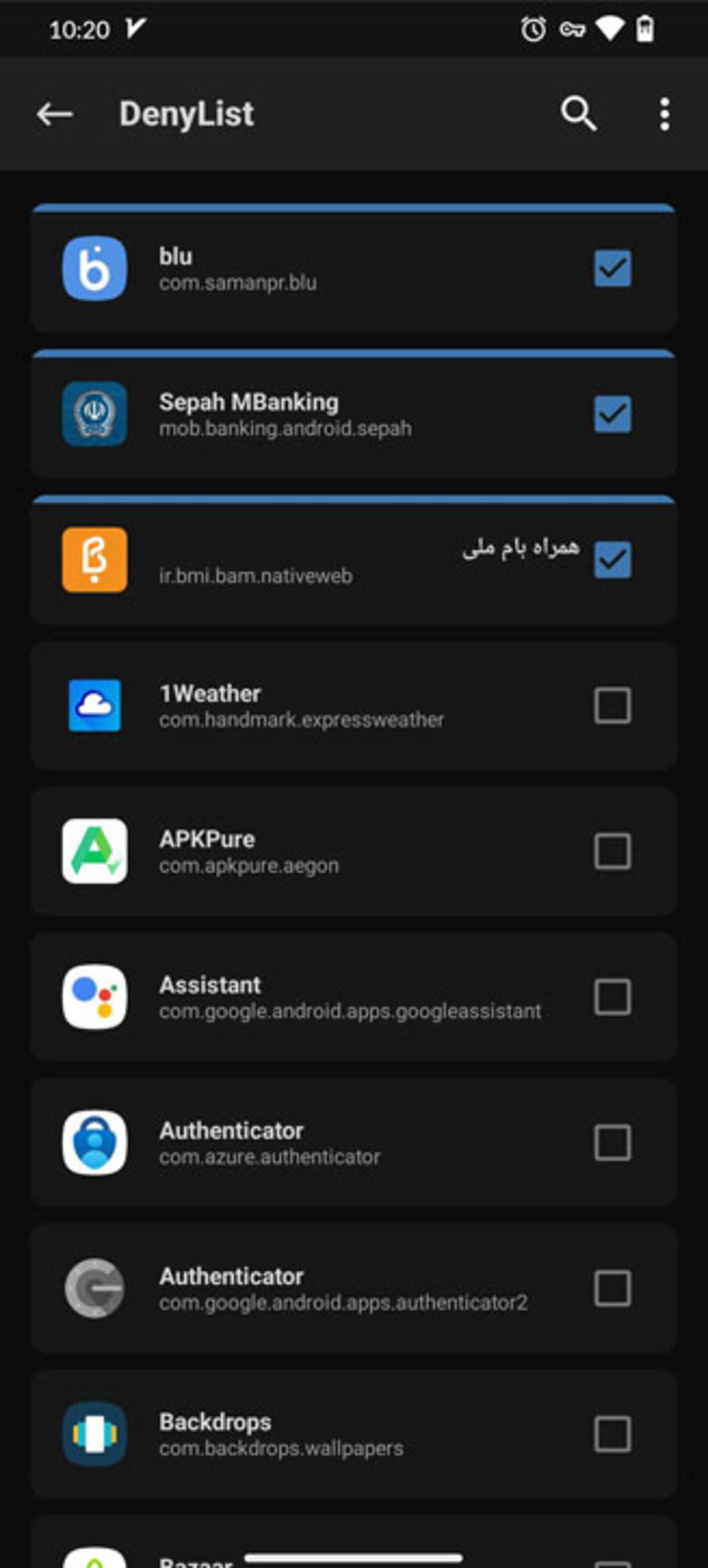Enable the com.google.android.apps.authenticator2 checkbox
Viewport: 708px width, 1568px height.
point(612,1288)
